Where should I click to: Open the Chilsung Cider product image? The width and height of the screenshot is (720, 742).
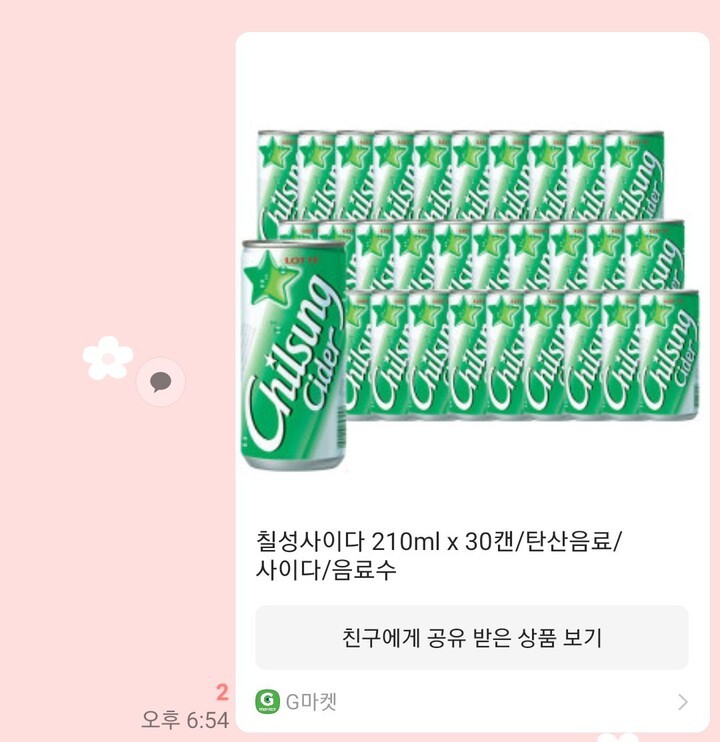[471, 300]
